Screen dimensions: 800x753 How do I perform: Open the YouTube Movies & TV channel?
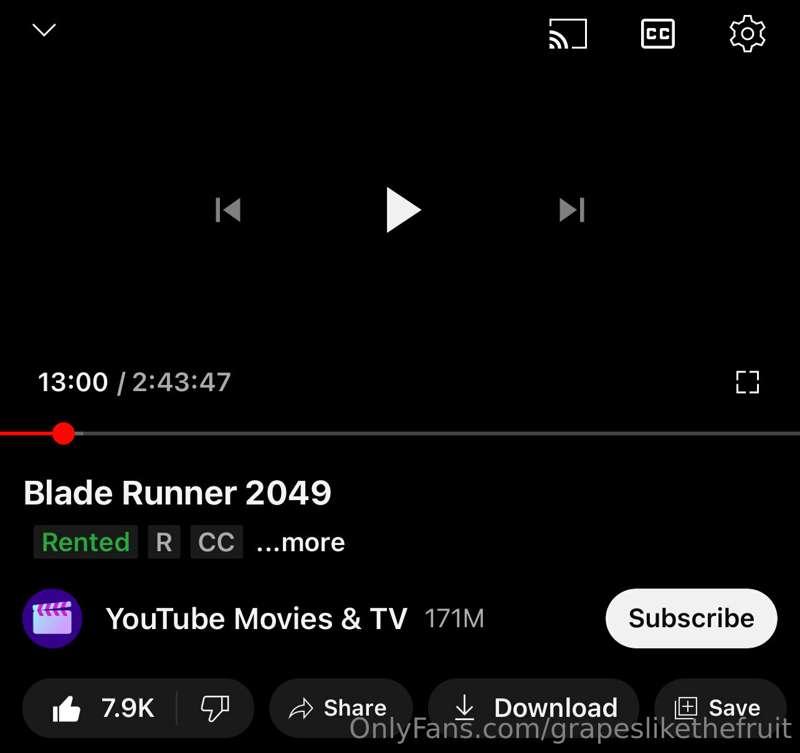[x=255, y=619]
